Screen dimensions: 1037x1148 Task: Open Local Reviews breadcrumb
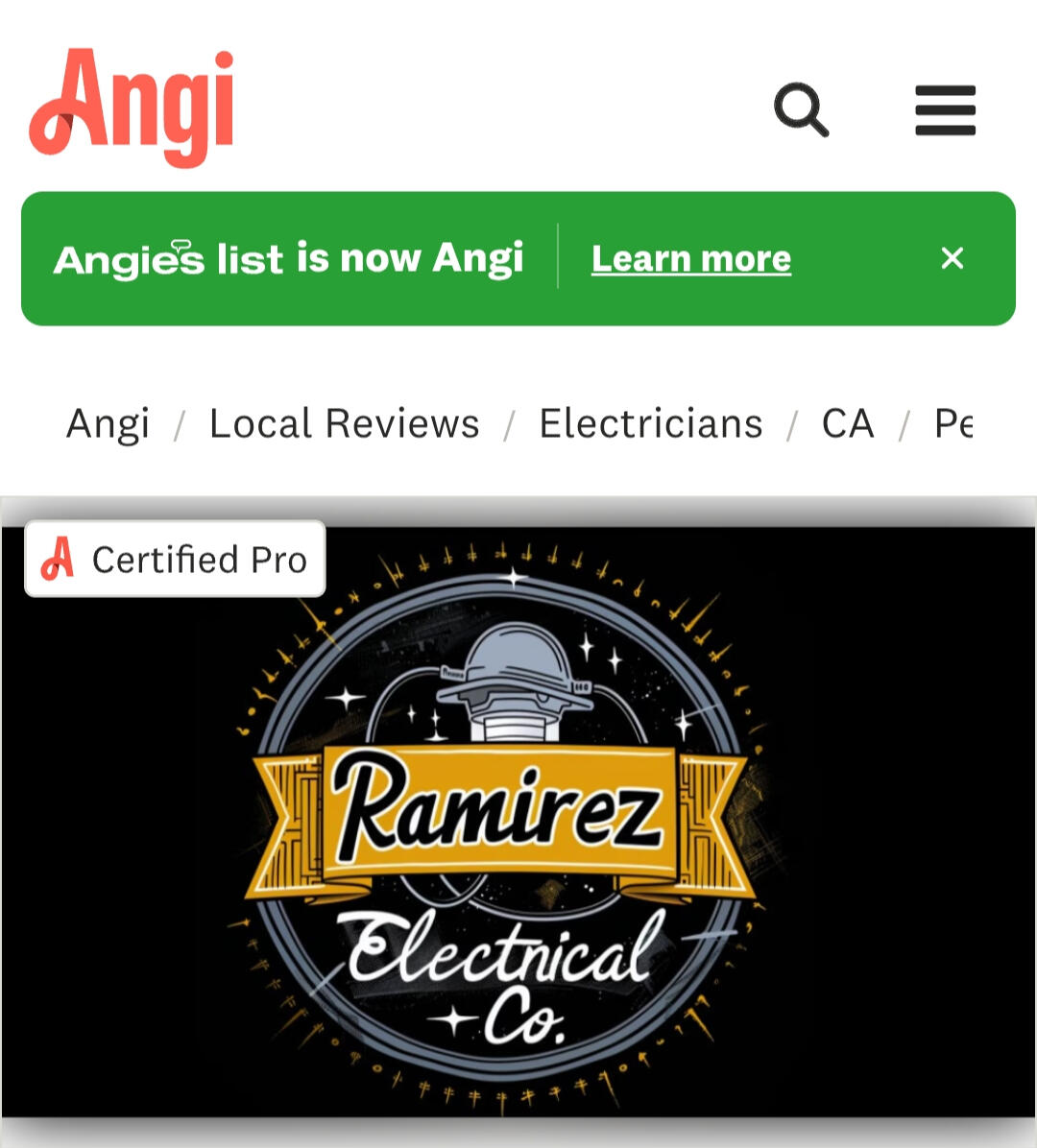pyautogui.click(x=344, y=422)
